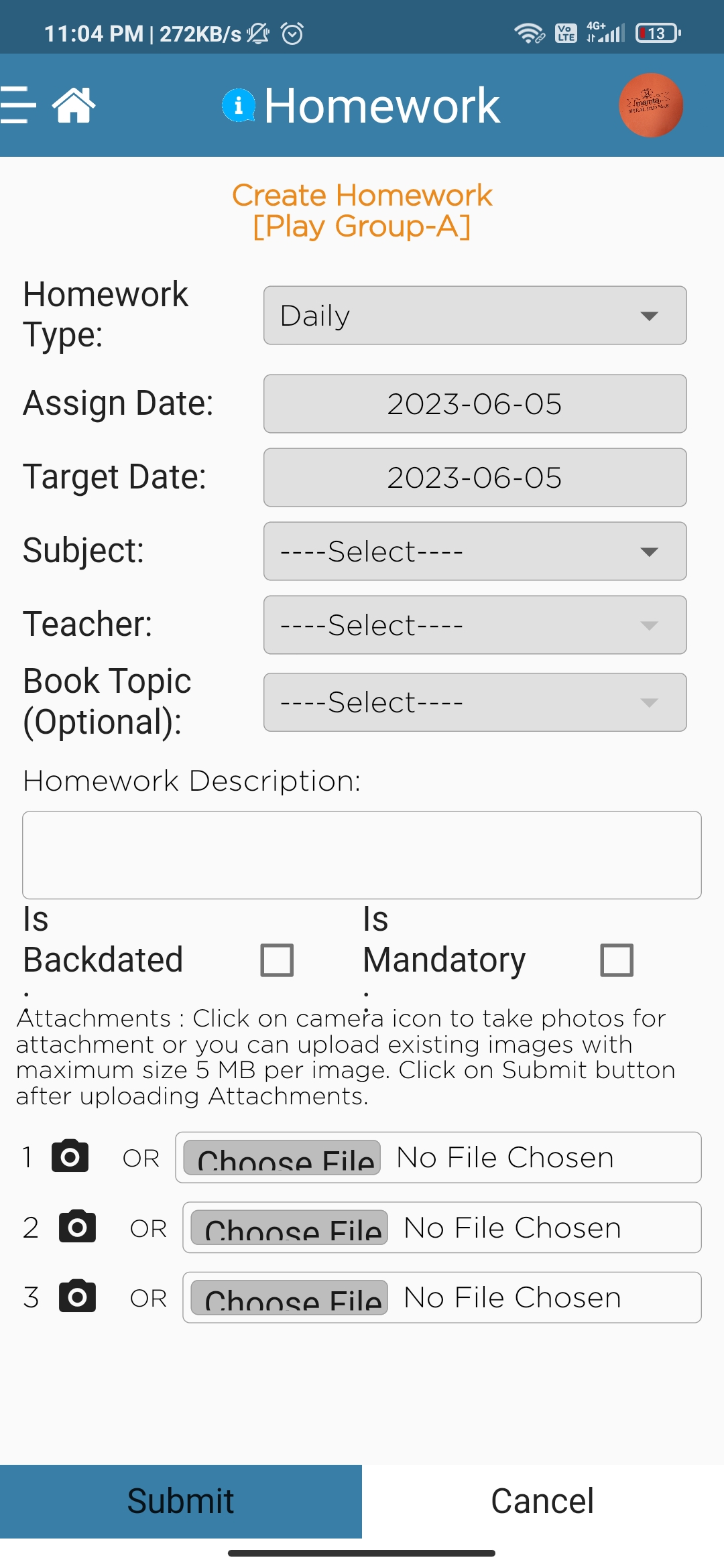Change the Target Date field

(x=475, y=478)
